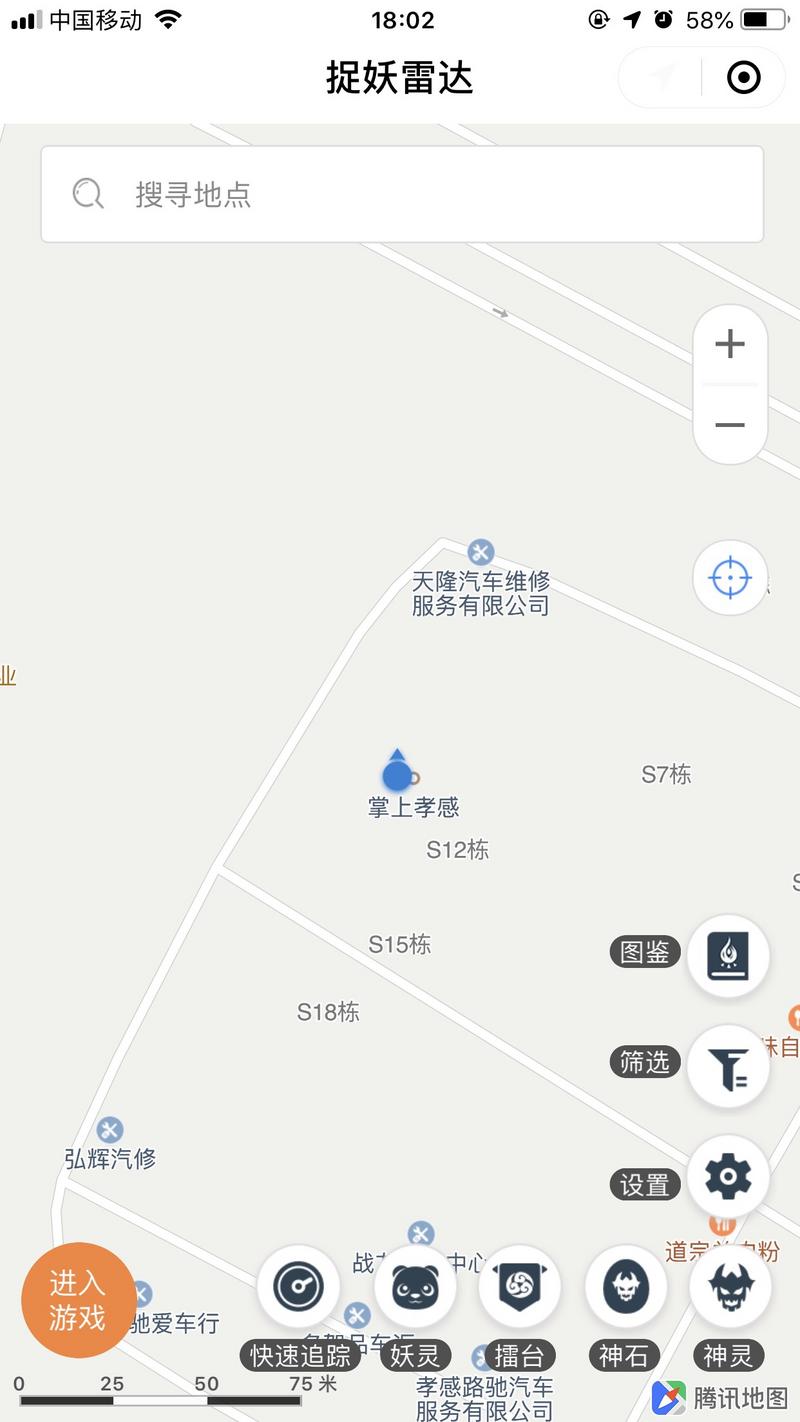
Task: Open the 筛选 filter options
Action: click(728, 1066)
